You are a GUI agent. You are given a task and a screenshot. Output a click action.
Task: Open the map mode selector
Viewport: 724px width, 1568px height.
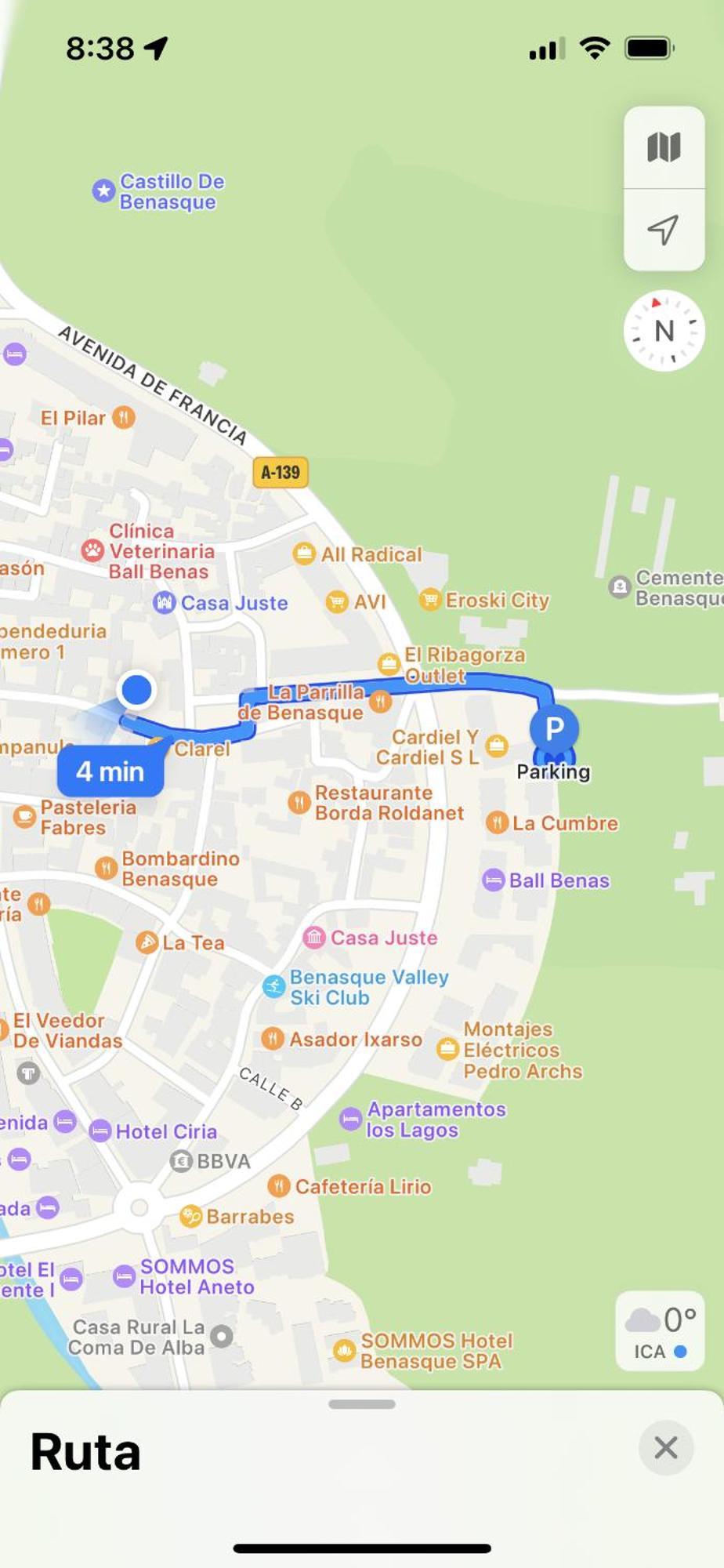(664, 147)
